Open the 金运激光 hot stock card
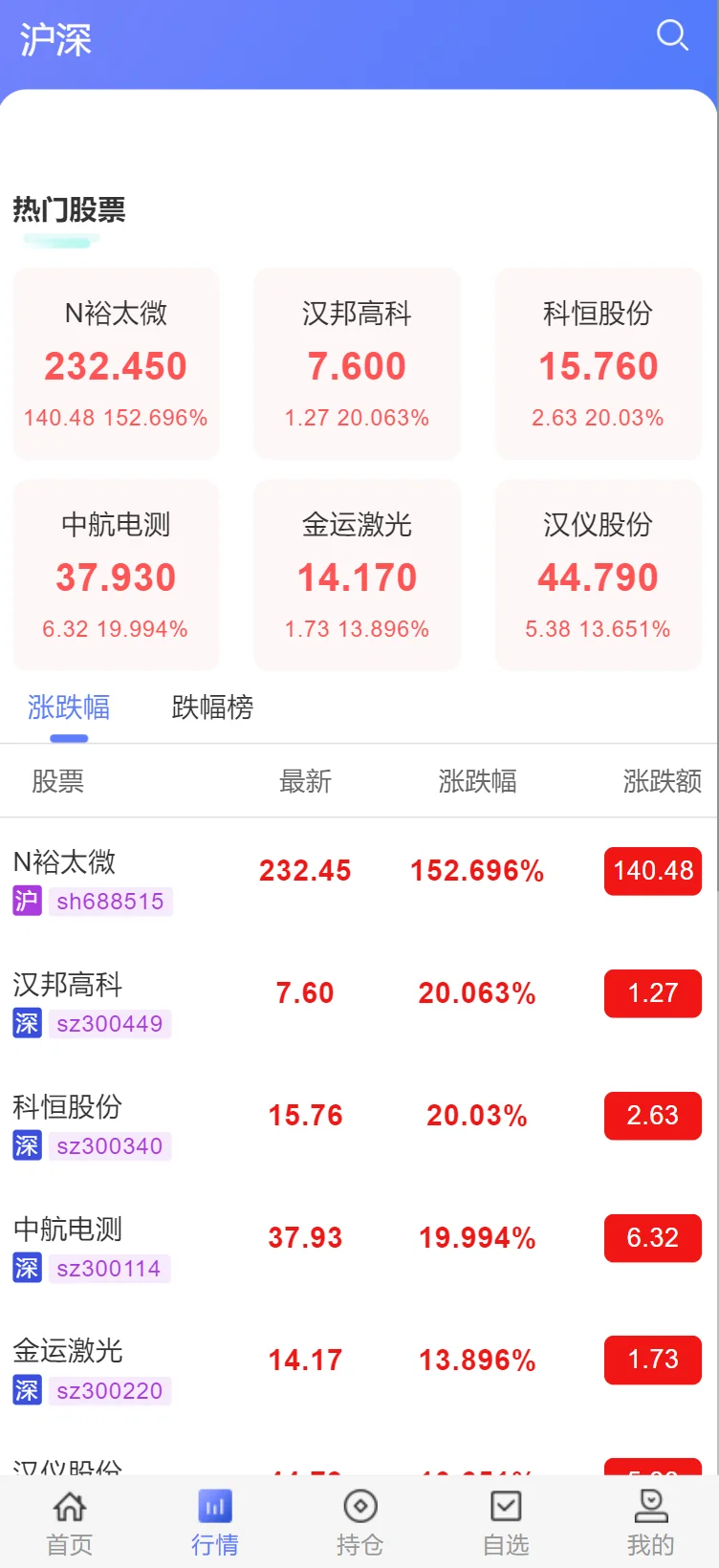 (357, 576)
